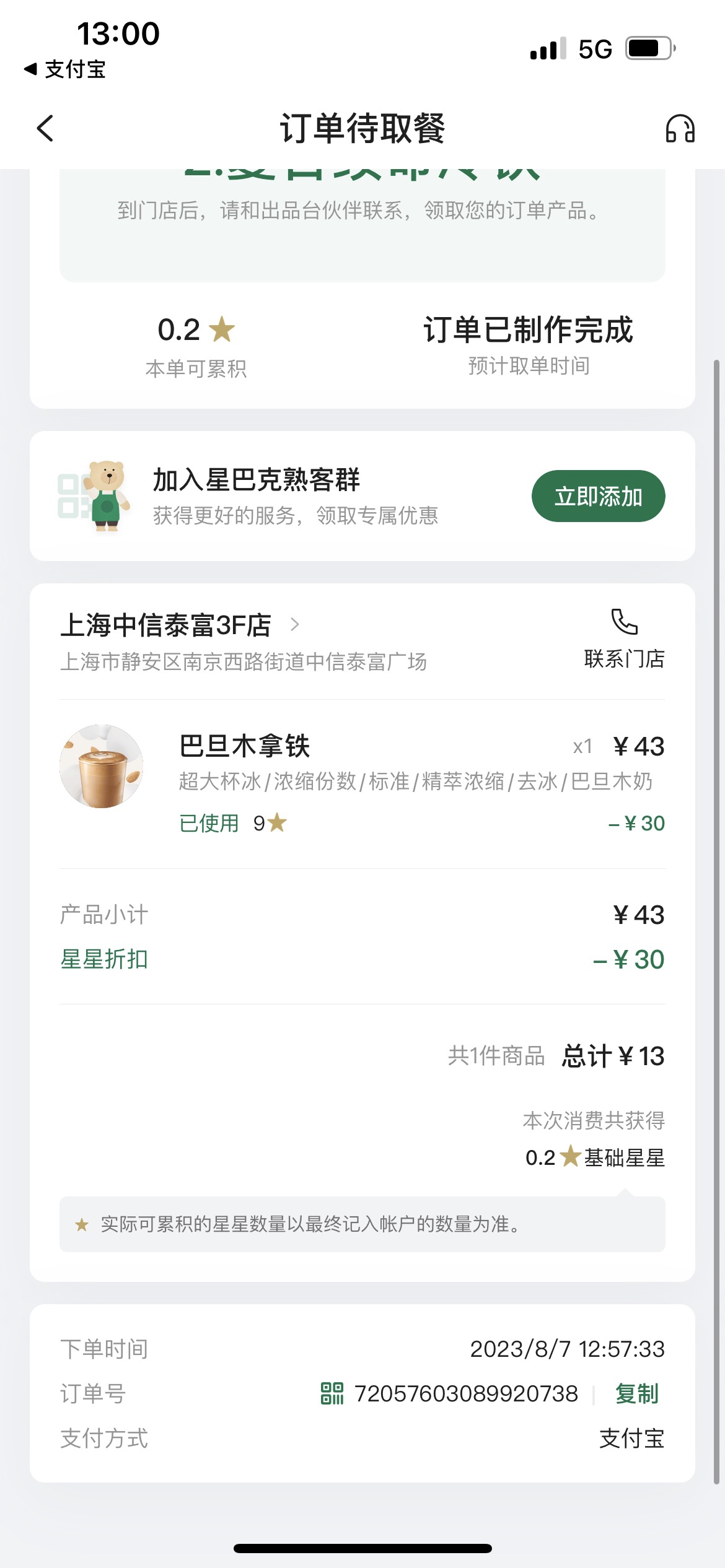Open customer service headset icon
The width and height of the screenshot is (725, 1568).
[680, 128]
